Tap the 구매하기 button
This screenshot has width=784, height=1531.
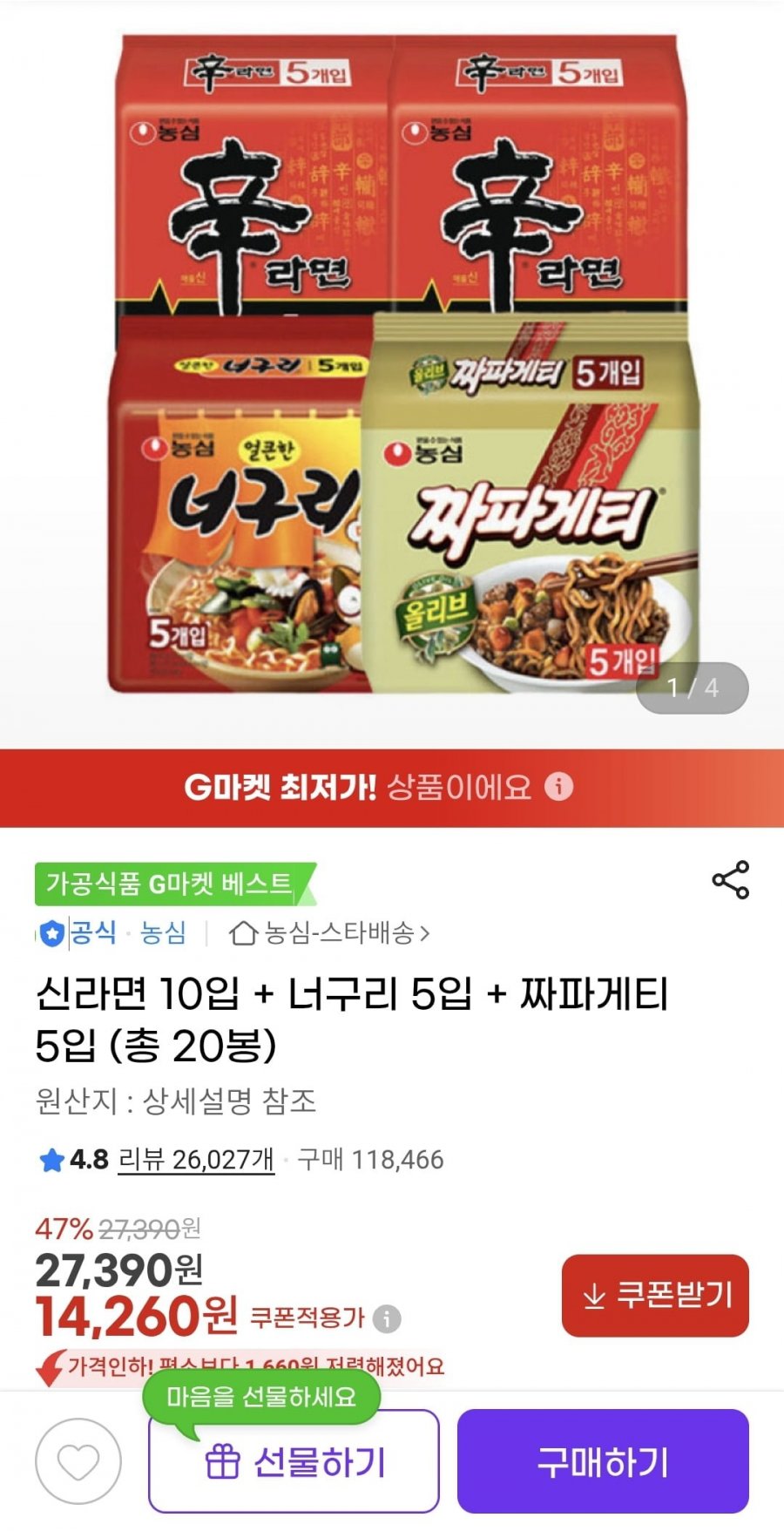point(603,1461)
